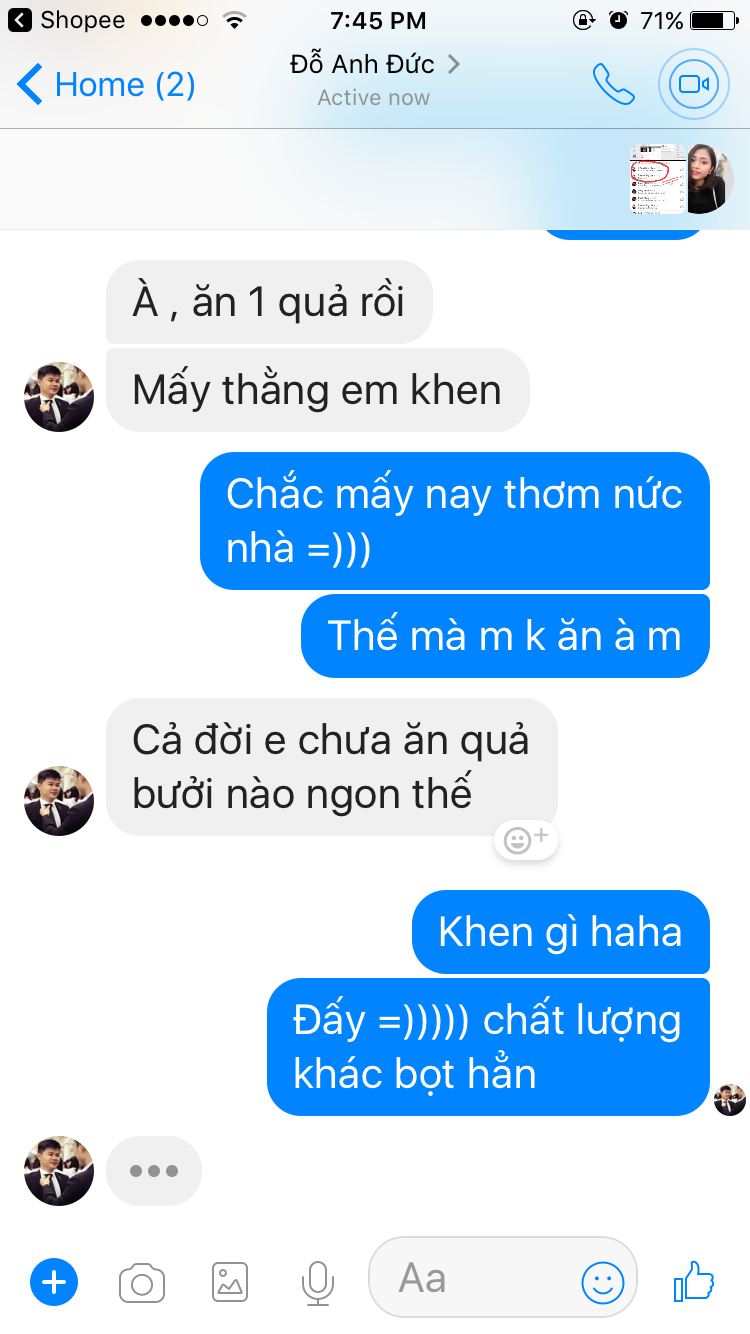
Task: Send a thumbs-up like
Action: (x=693, y=1279)
